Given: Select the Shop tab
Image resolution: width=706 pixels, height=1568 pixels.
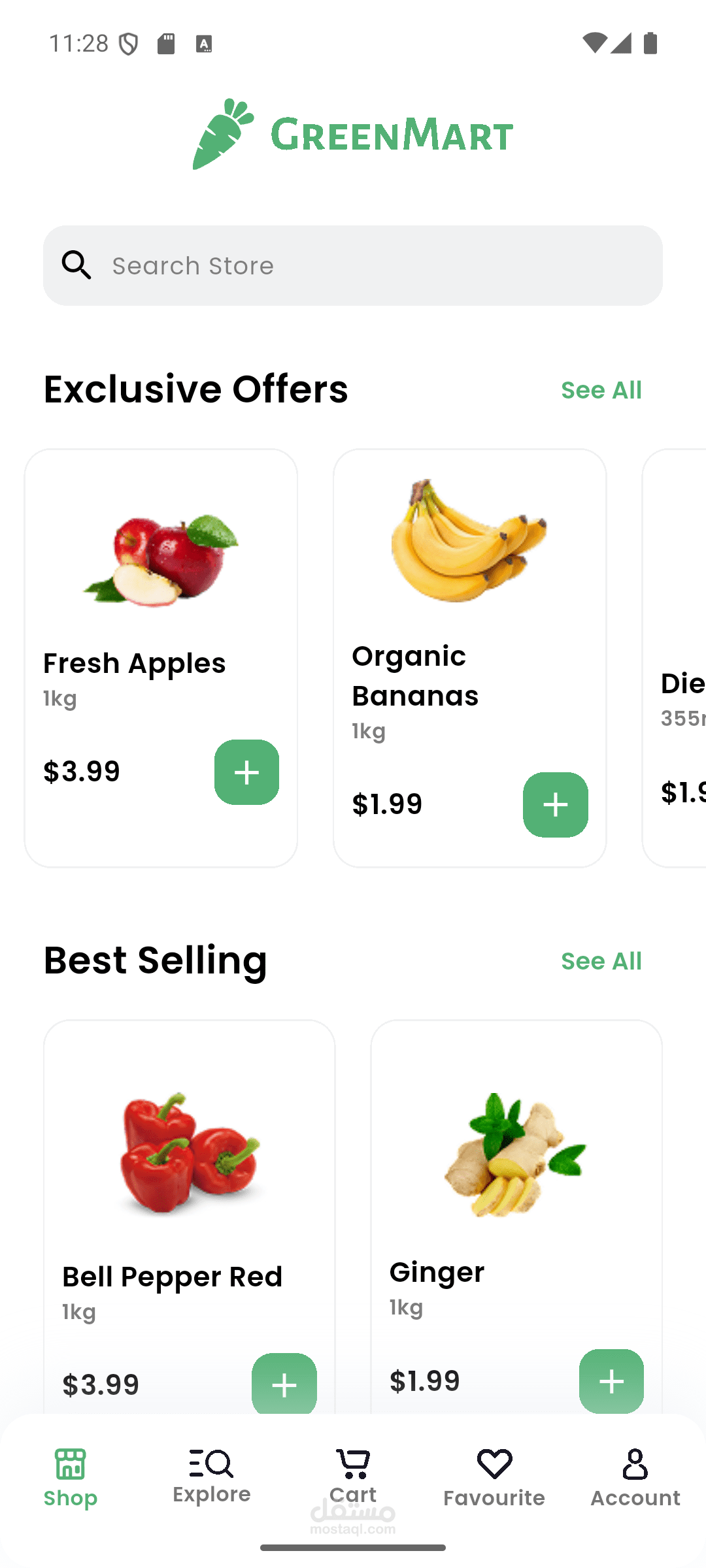Looking at the screenshot, I should [x=71, y=1478].
